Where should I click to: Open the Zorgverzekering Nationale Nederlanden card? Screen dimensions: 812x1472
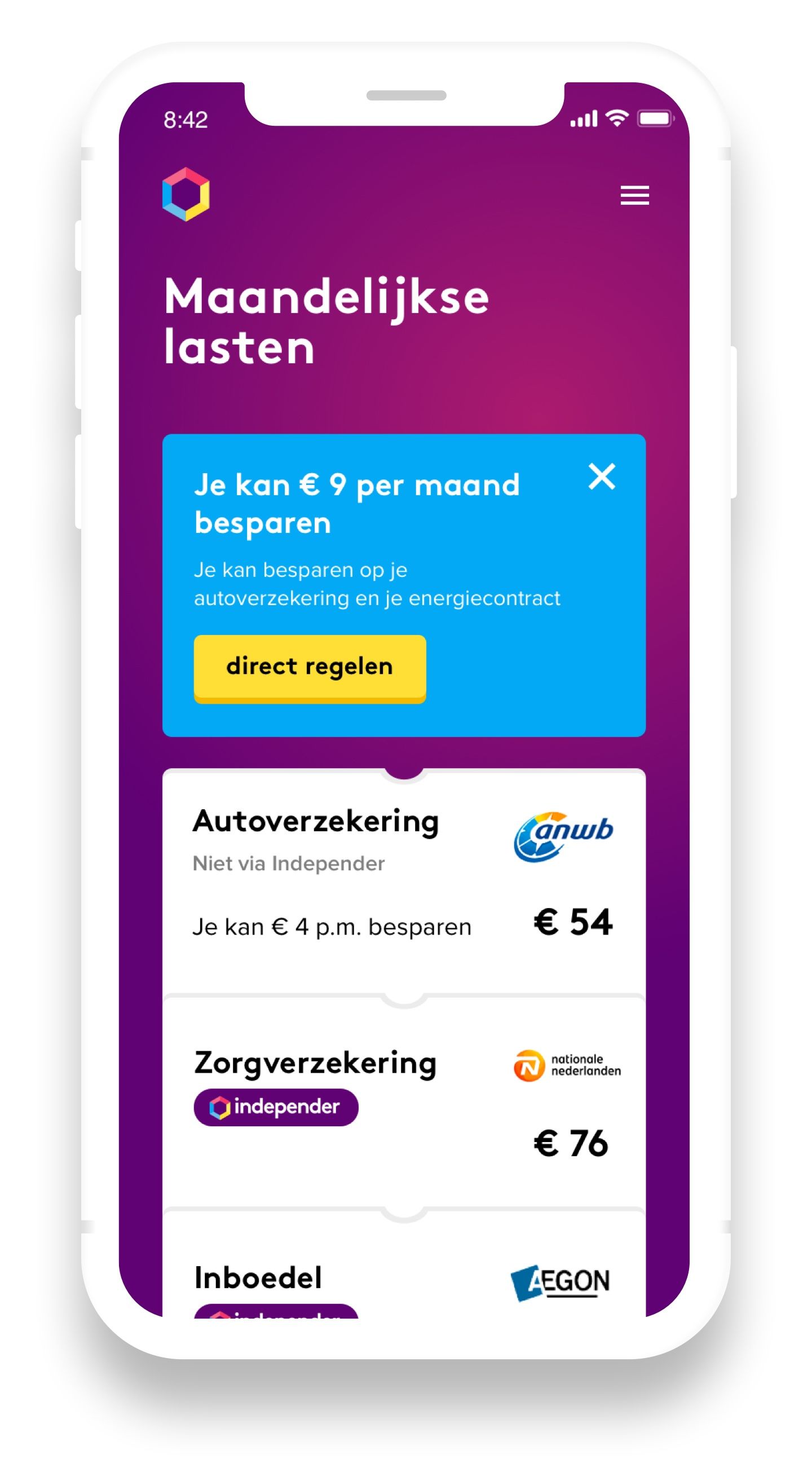coord(403,1103)
